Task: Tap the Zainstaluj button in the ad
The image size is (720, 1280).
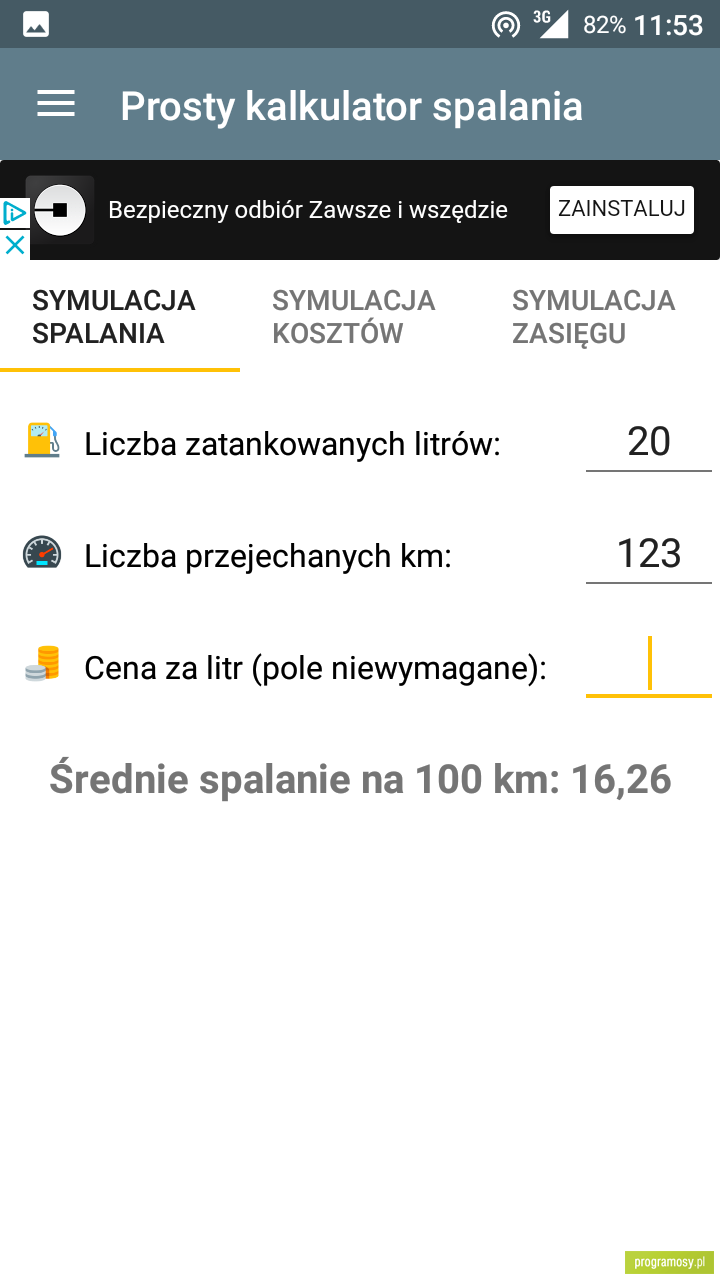Action: coord(621,210)
